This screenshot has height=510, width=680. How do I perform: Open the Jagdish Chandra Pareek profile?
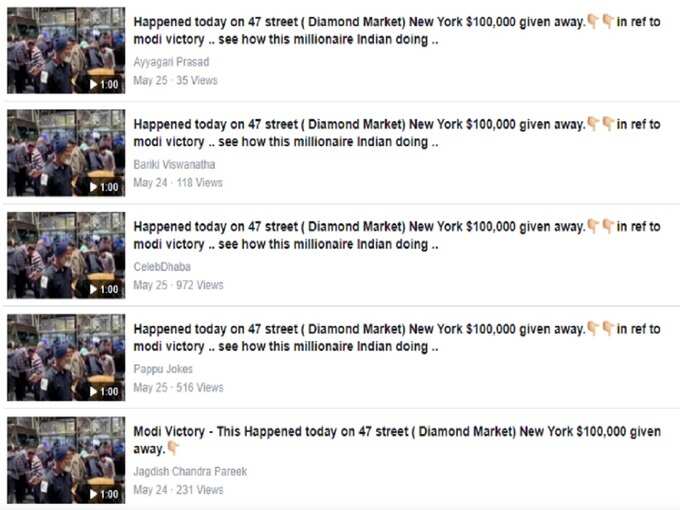point(190,471)
